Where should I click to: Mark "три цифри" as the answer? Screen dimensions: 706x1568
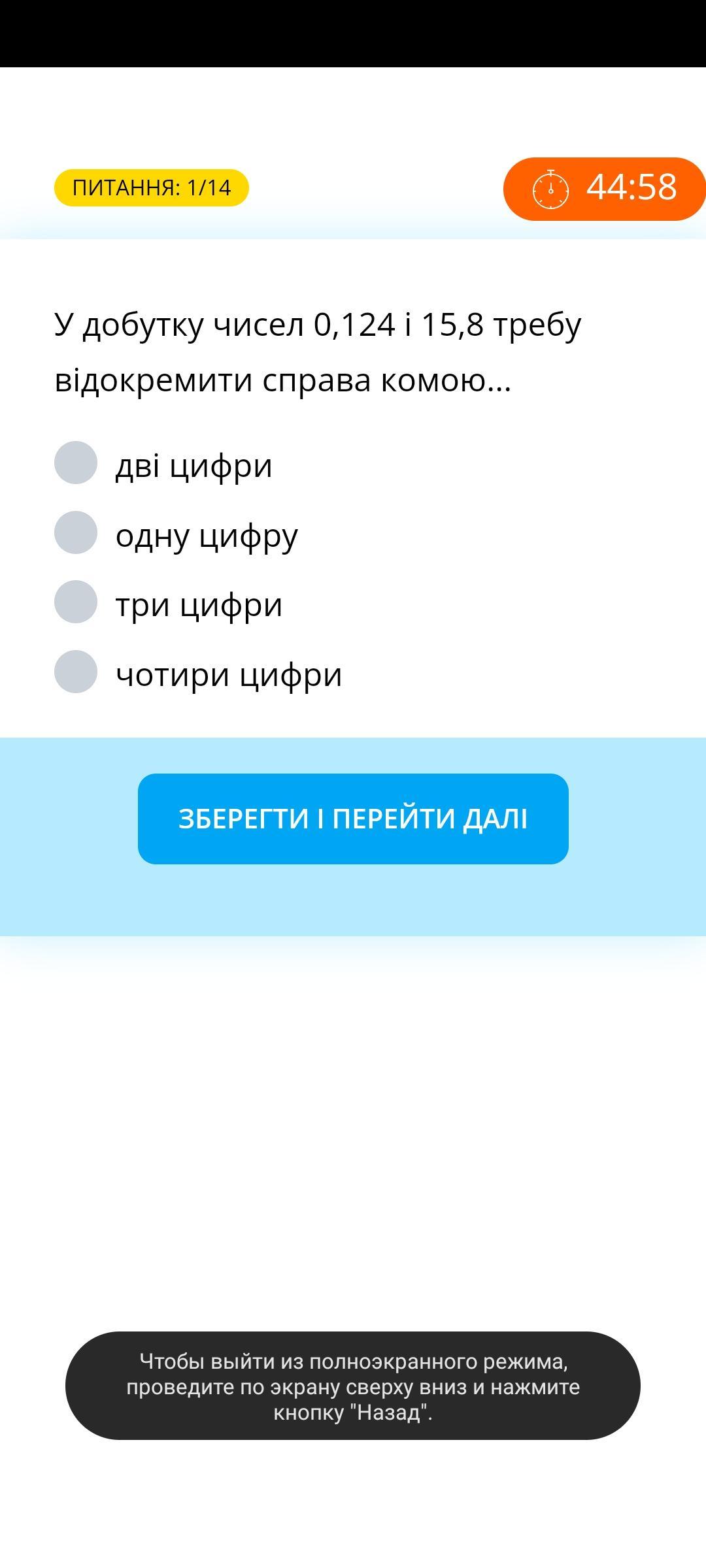pos(76,602)
